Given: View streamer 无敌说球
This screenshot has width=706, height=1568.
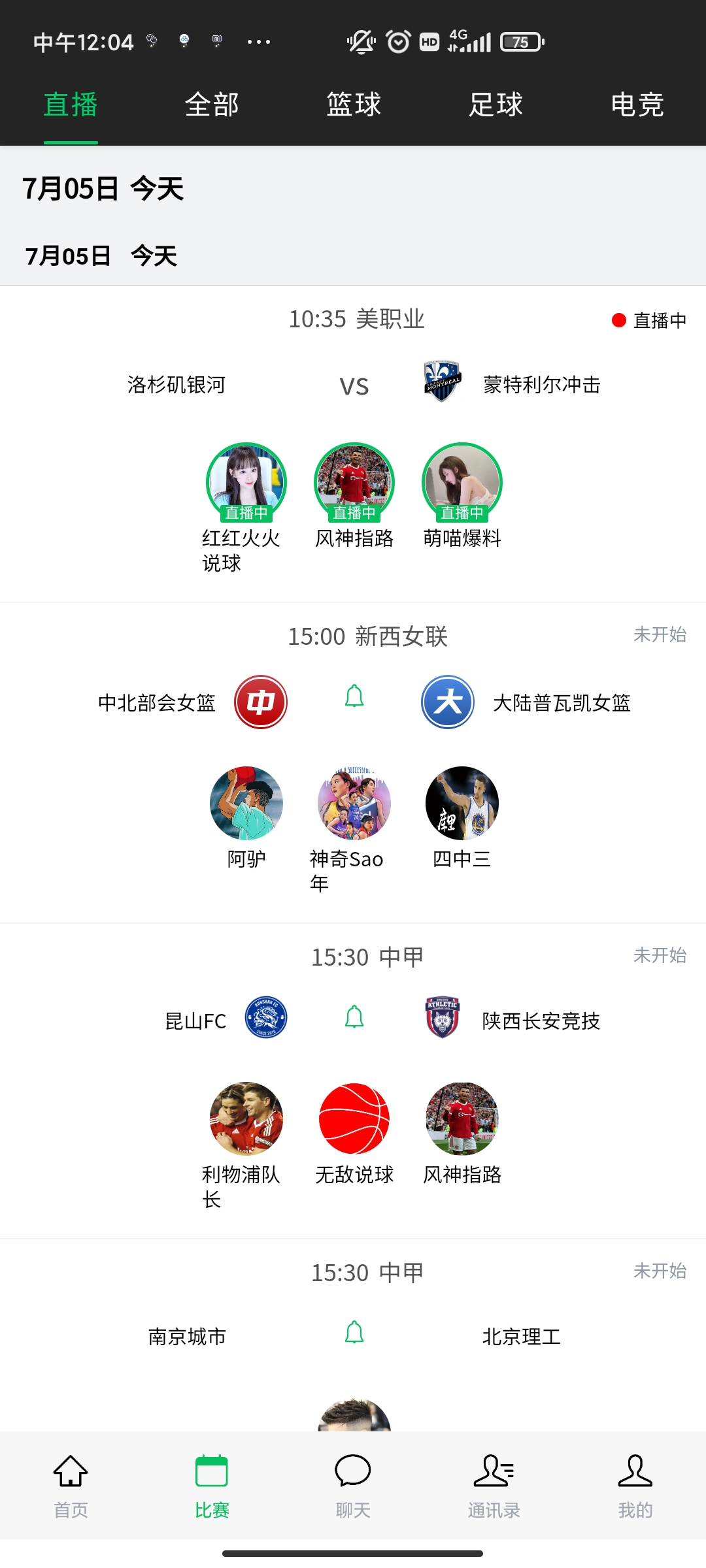Looking at the screenshot, I should tap(354, 1119).
